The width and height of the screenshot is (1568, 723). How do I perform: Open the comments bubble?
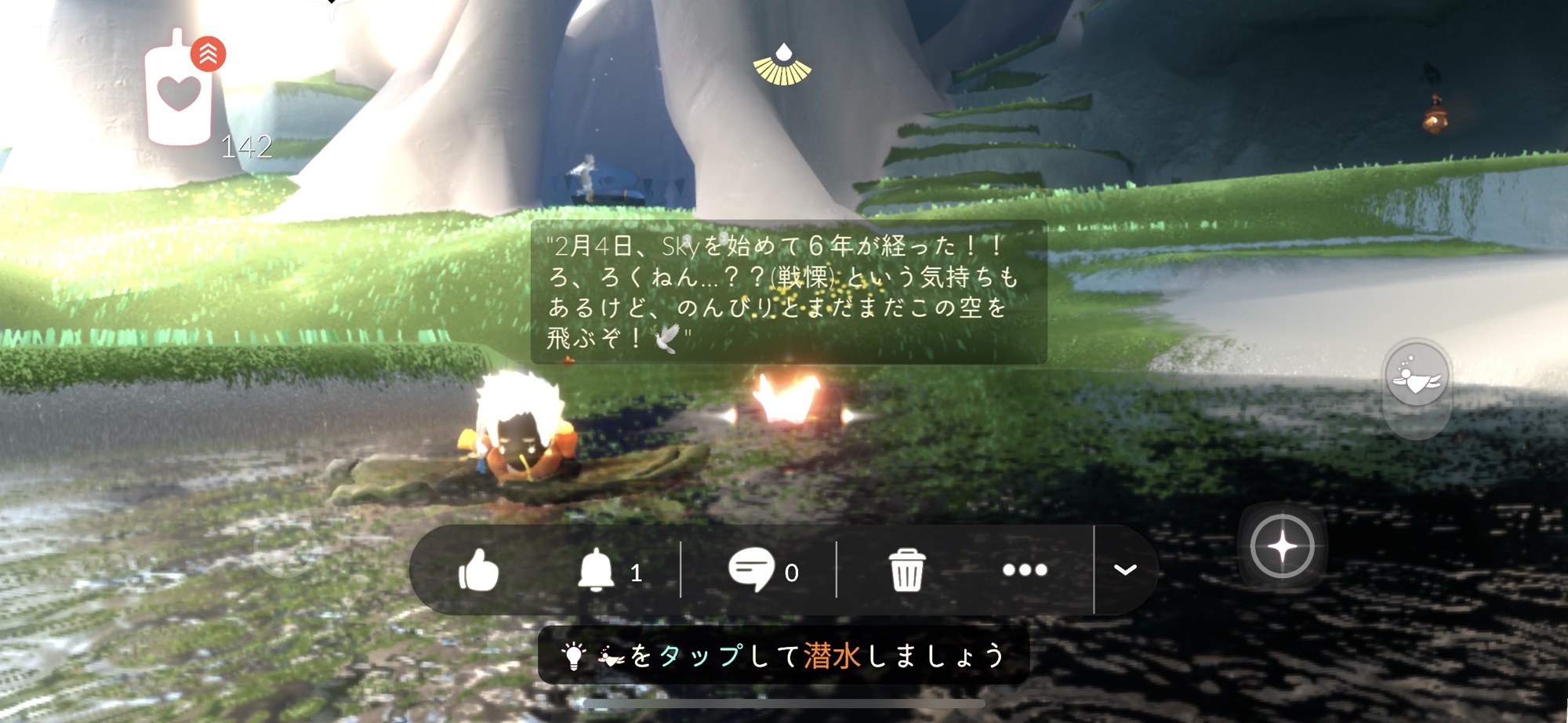tap(751, 570)
